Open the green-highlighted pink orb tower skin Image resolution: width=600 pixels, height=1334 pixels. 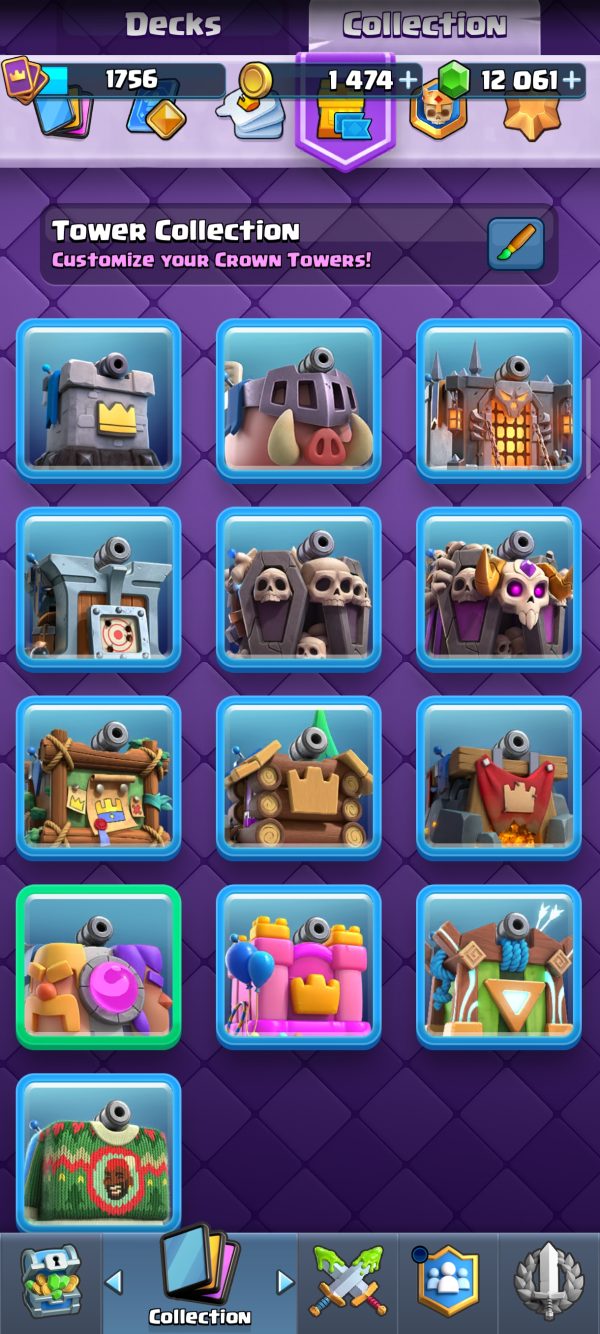click(98, 966)
